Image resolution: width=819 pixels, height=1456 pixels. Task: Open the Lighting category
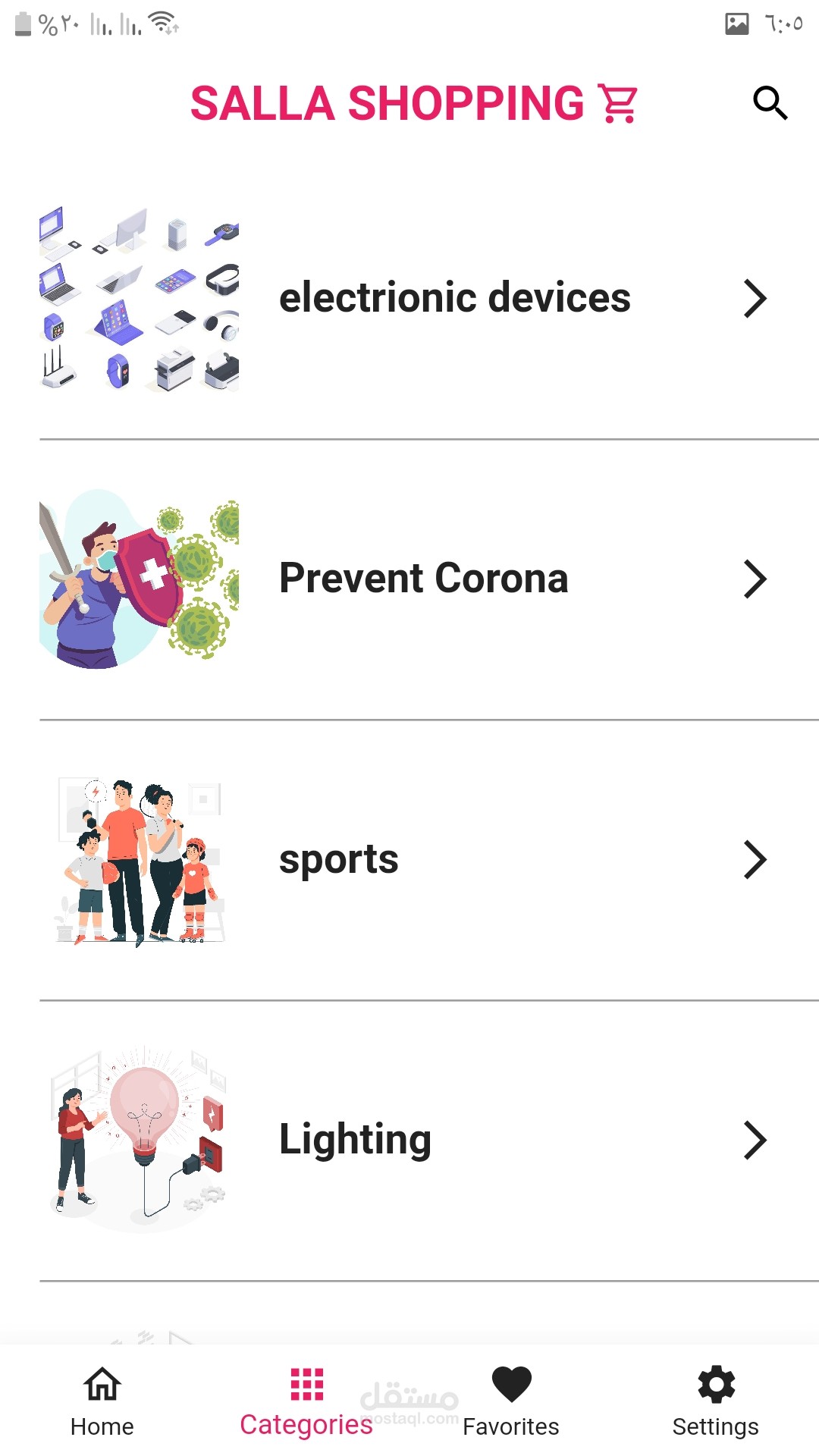click(409, 1140)
